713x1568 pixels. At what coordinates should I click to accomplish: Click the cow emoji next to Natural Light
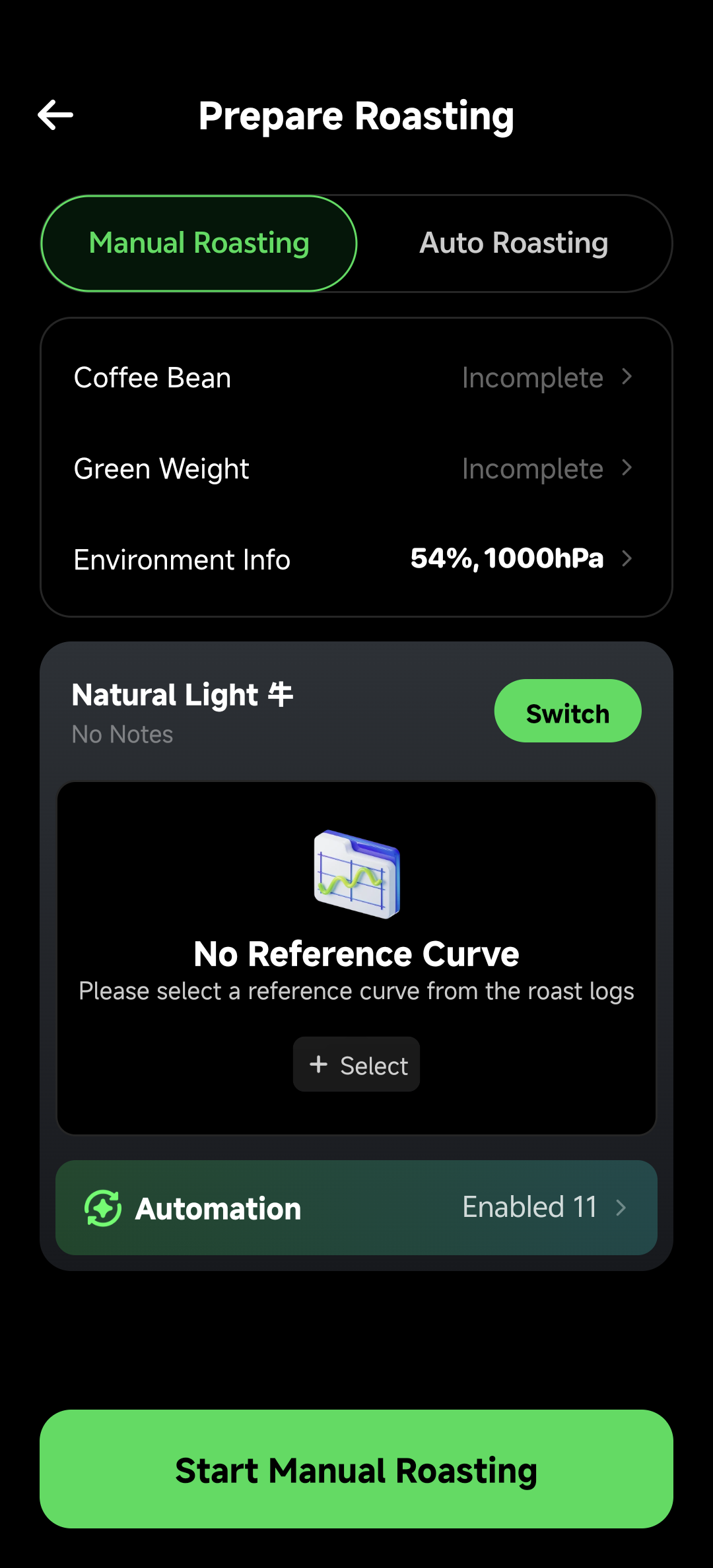click(x=280, y=695)
